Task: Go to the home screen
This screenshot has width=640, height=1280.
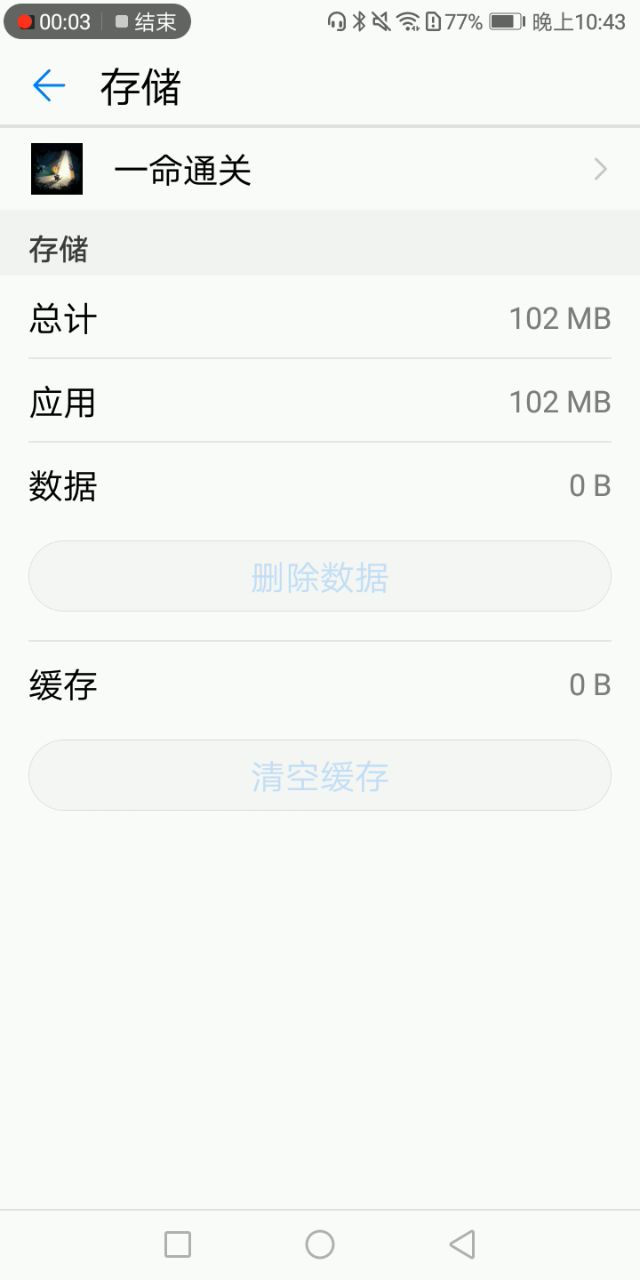Action: pos(320,1244)
